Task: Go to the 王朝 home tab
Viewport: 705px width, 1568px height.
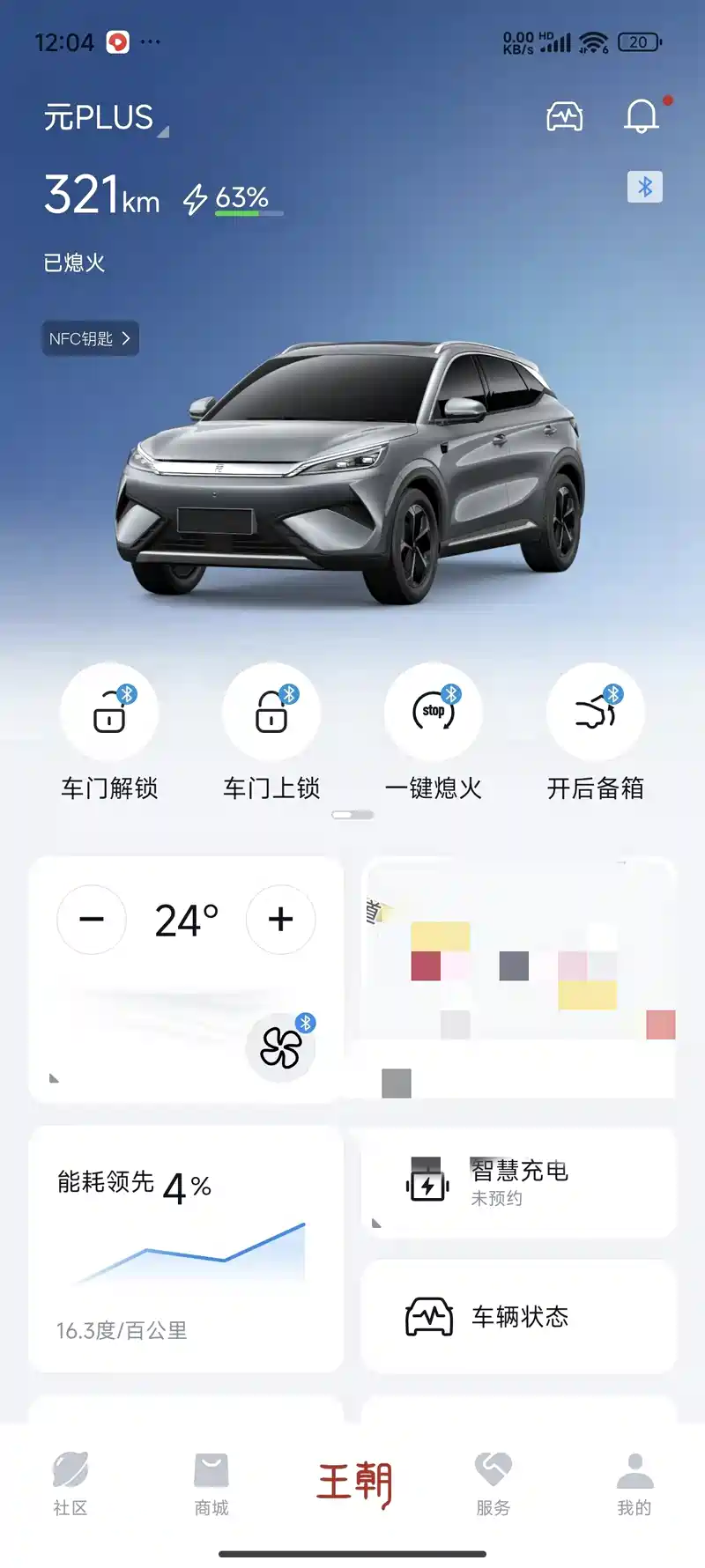Action: [x=352, y=1484]
